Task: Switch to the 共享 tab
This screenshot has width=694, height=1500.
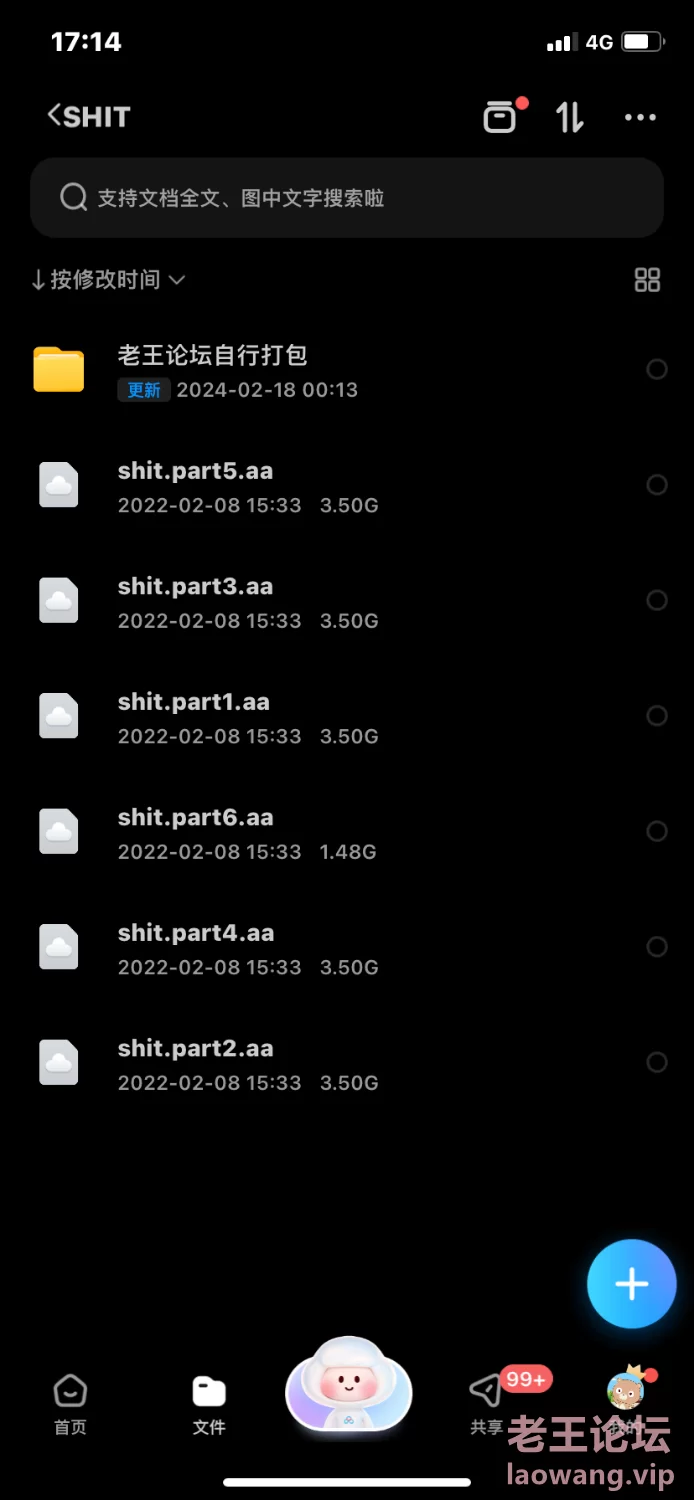Action: pyautogui.click(x=487, y=1402)
